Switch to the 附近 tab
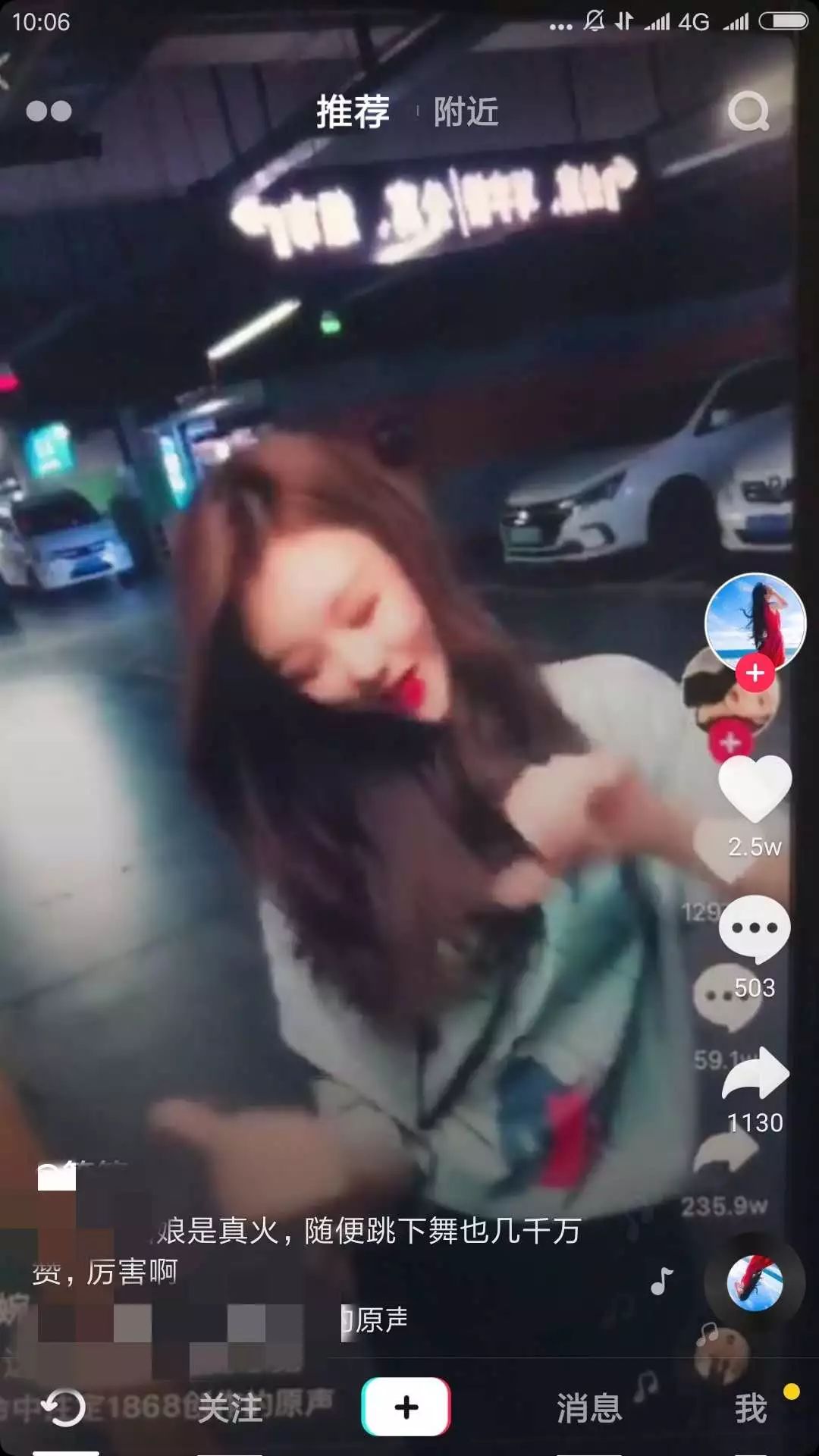Screen dimensions: 819x1456 click(x=466, y=112)
